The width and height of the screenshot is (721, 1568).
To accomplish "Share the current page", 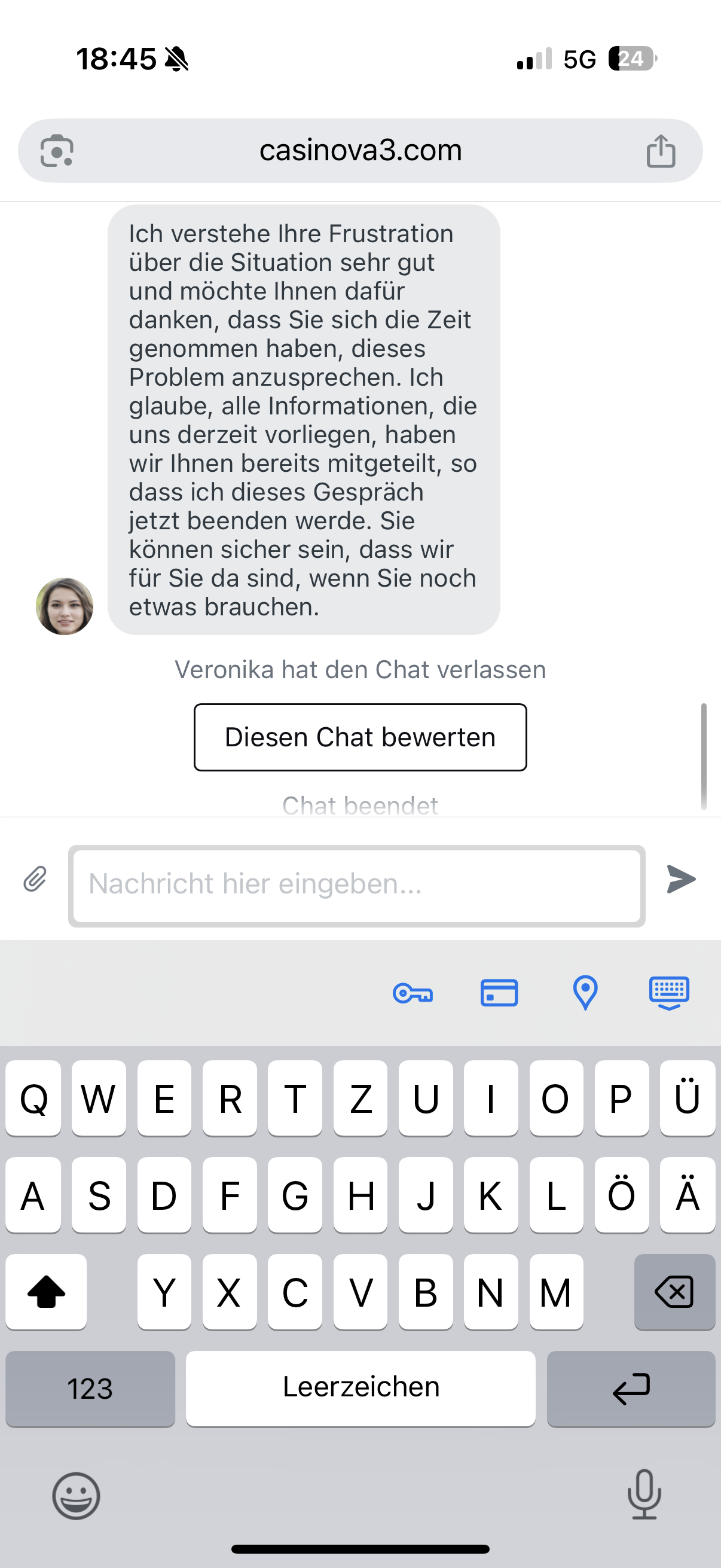I will pos(661,151).
